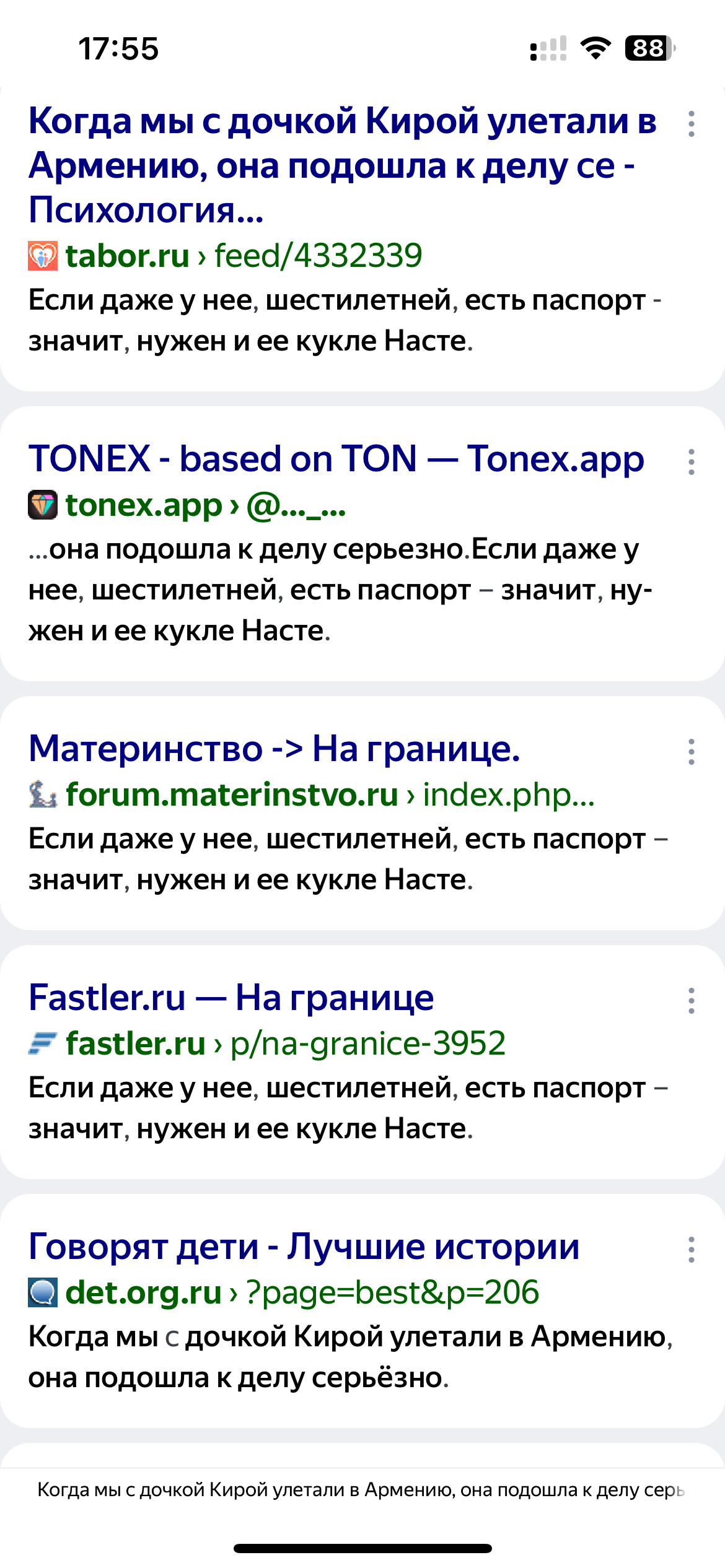Open options menu for det.org.ru result
This screenshot has width=725, height=1568.
(692, 1250)
